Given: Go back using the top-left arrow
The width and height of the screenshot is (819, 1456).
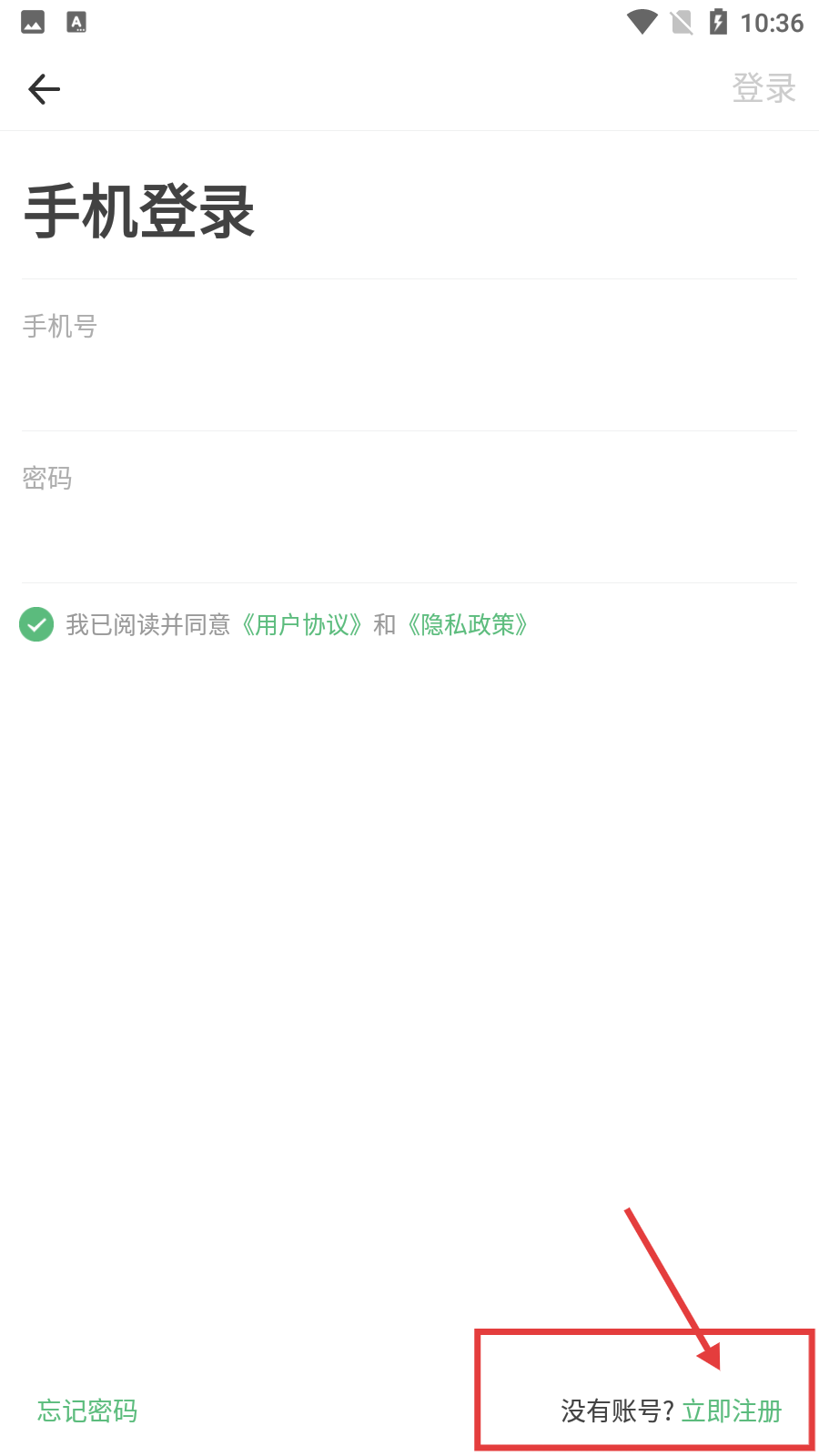Looking at the screenshot, I should tap(44, 89).
